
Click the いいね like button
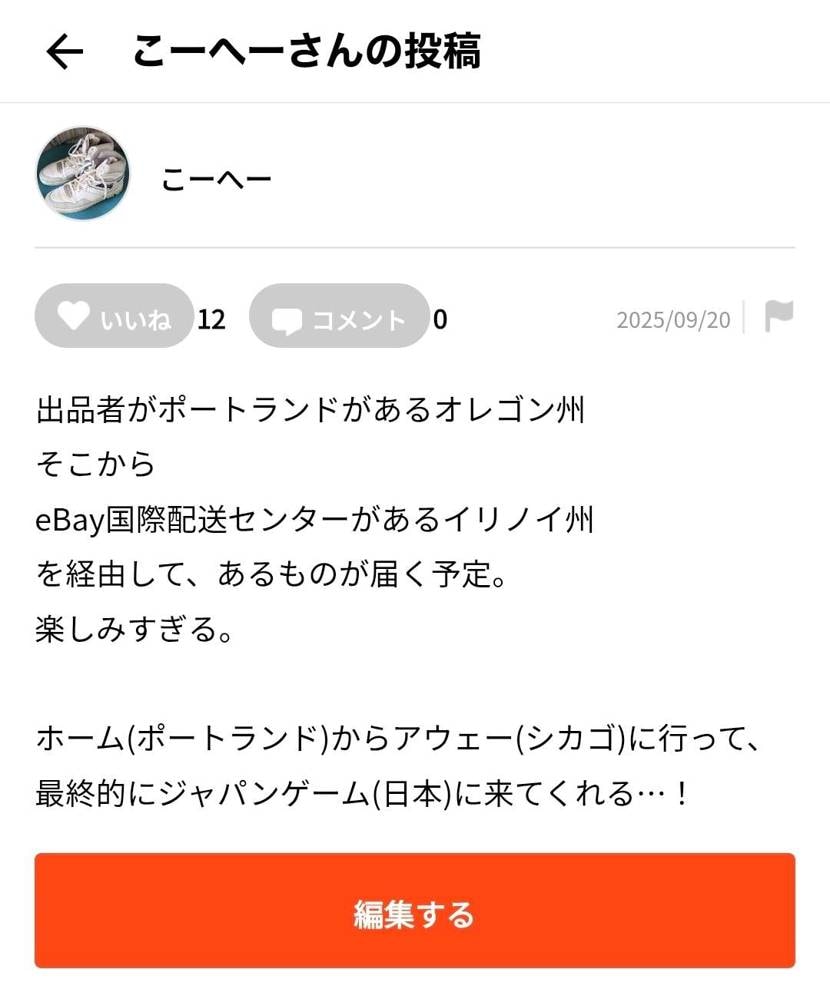(113, 317)
